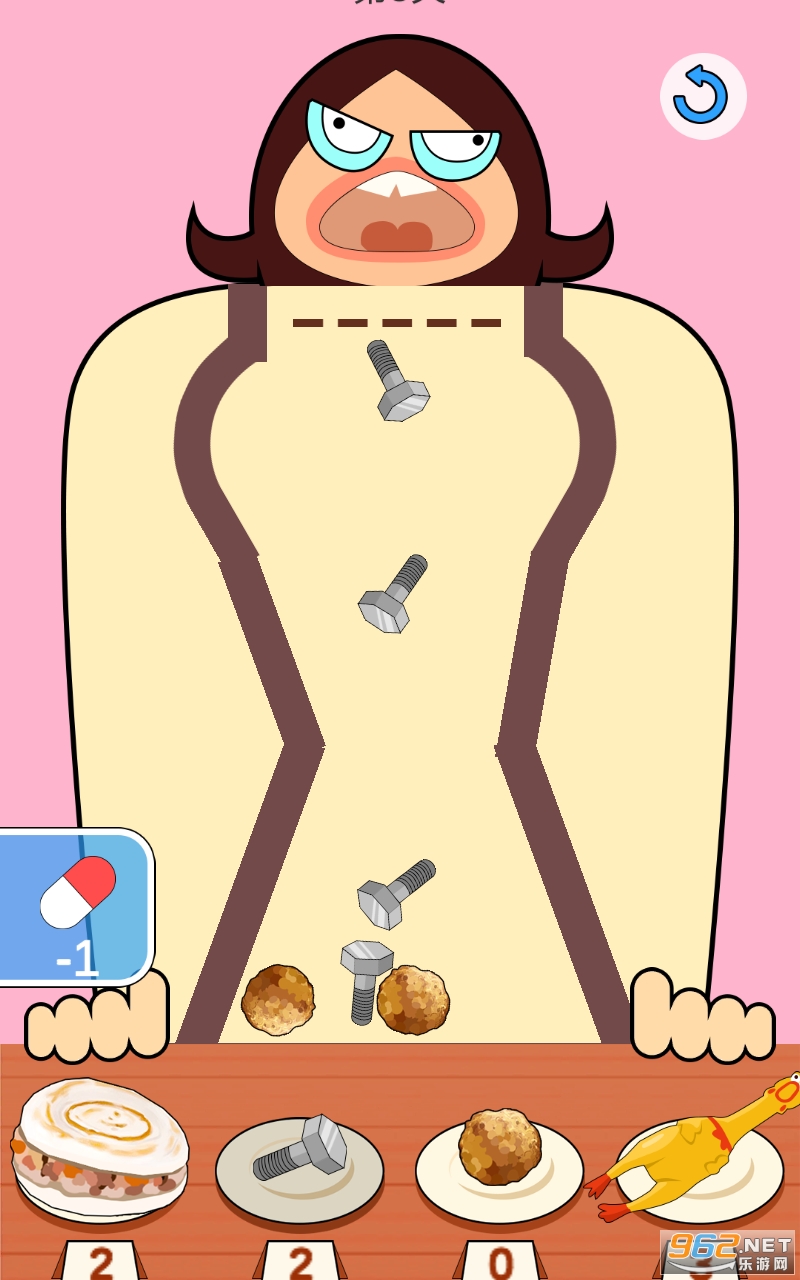The height and width of the screenshot is (1280, 800).
Task: Select the meatball plate
Action: coord(499,1160)
